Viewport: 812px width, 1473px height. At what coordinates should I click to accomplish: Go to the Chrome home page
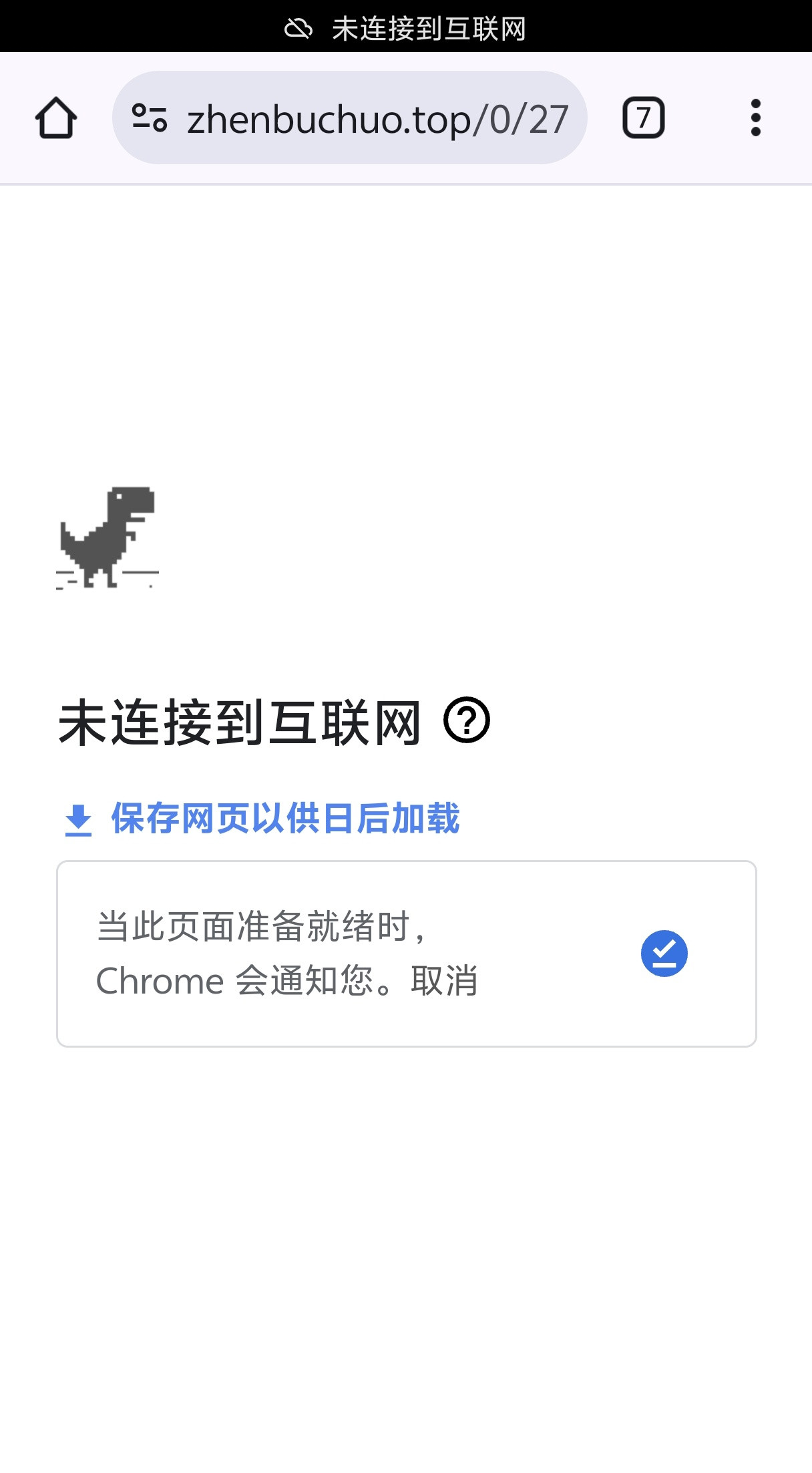coord(56,118)
